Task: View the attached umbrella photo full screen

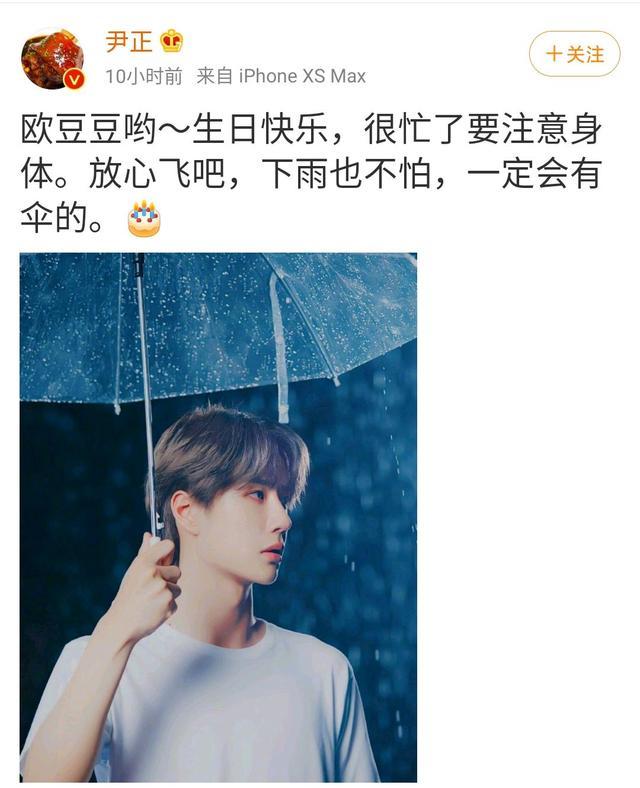Action: tap(218, 516)
